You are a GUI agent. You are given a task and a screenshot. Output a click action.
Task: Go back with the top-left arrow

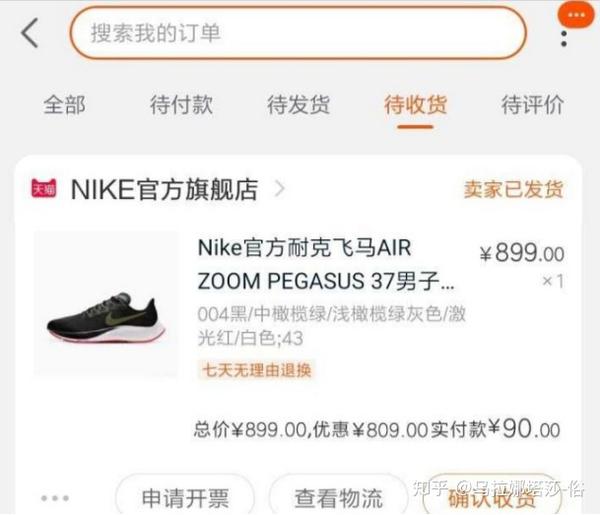[x=30, y=33]
